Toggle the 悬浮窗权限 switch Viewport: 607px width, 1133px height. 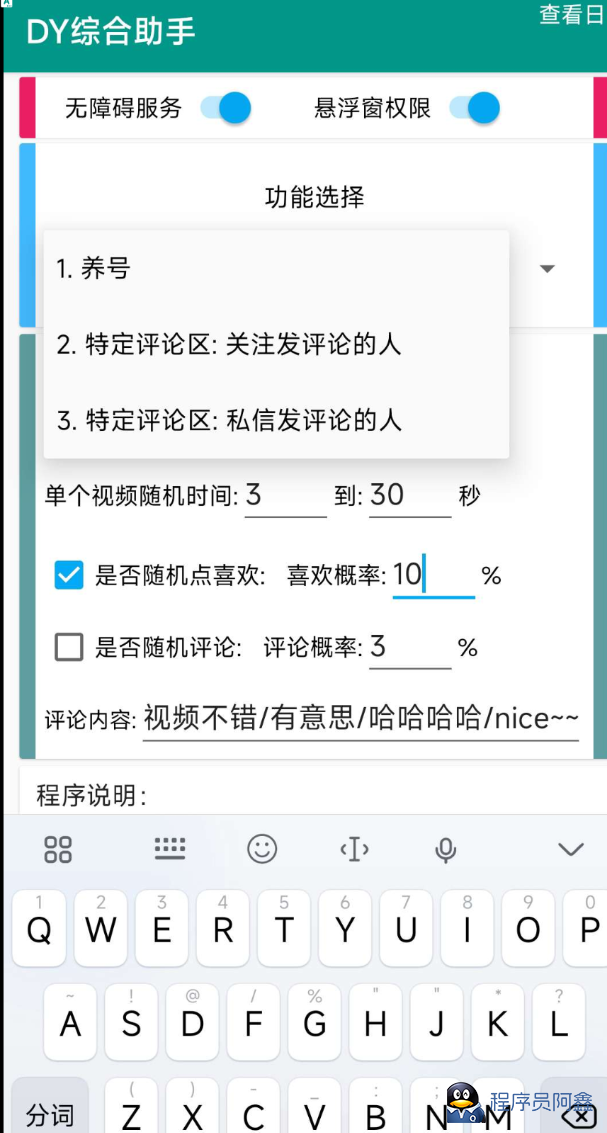[x=474, y=108]
